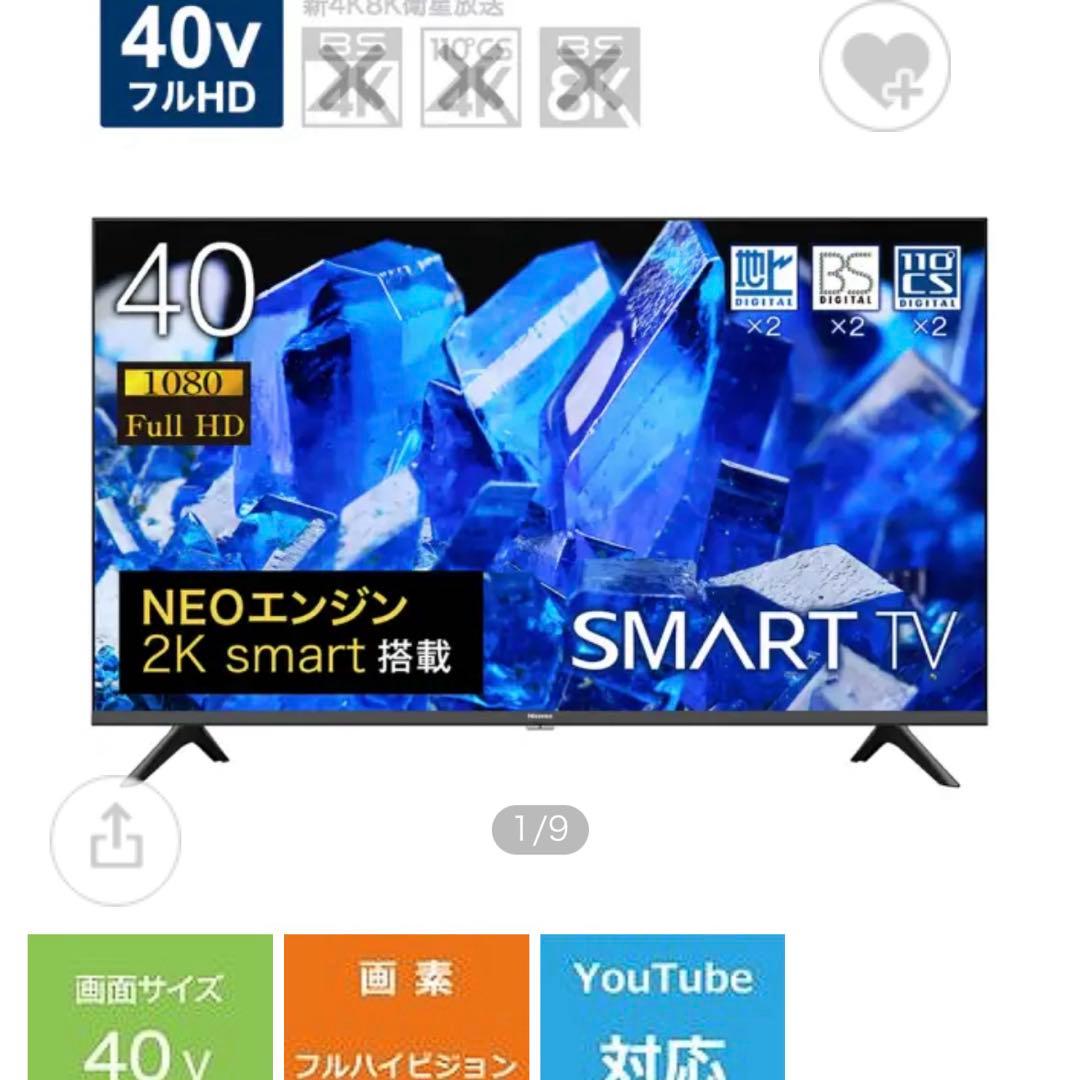Add this TV to favorites
Screen dimensions: 1080x1080
tap(884, 66)
